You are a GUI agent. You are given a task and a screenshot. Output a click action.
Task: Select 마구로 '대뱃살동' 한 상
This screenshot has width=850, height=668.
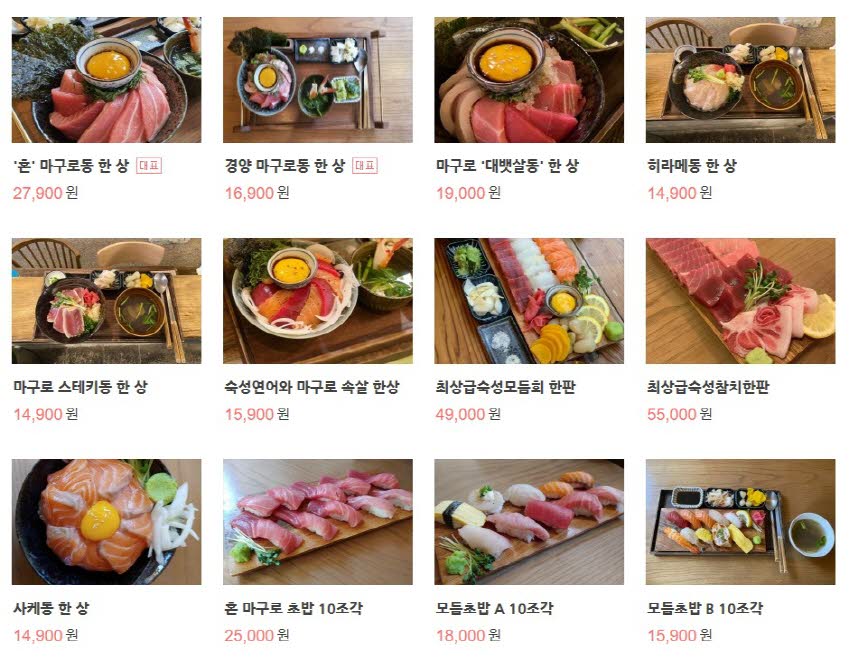pos(529,80)
